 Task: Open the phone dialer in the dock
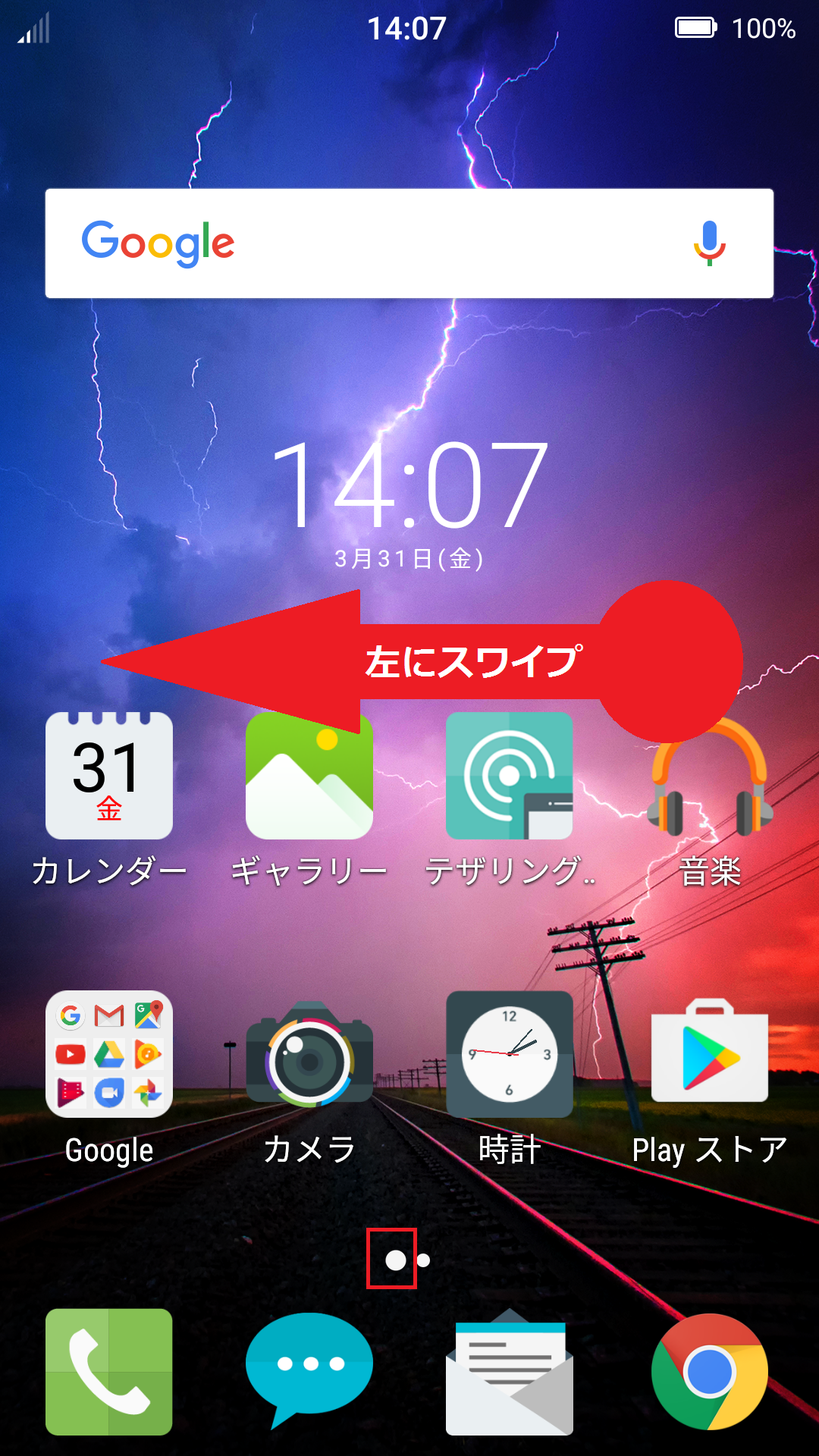coord(109,1371)
